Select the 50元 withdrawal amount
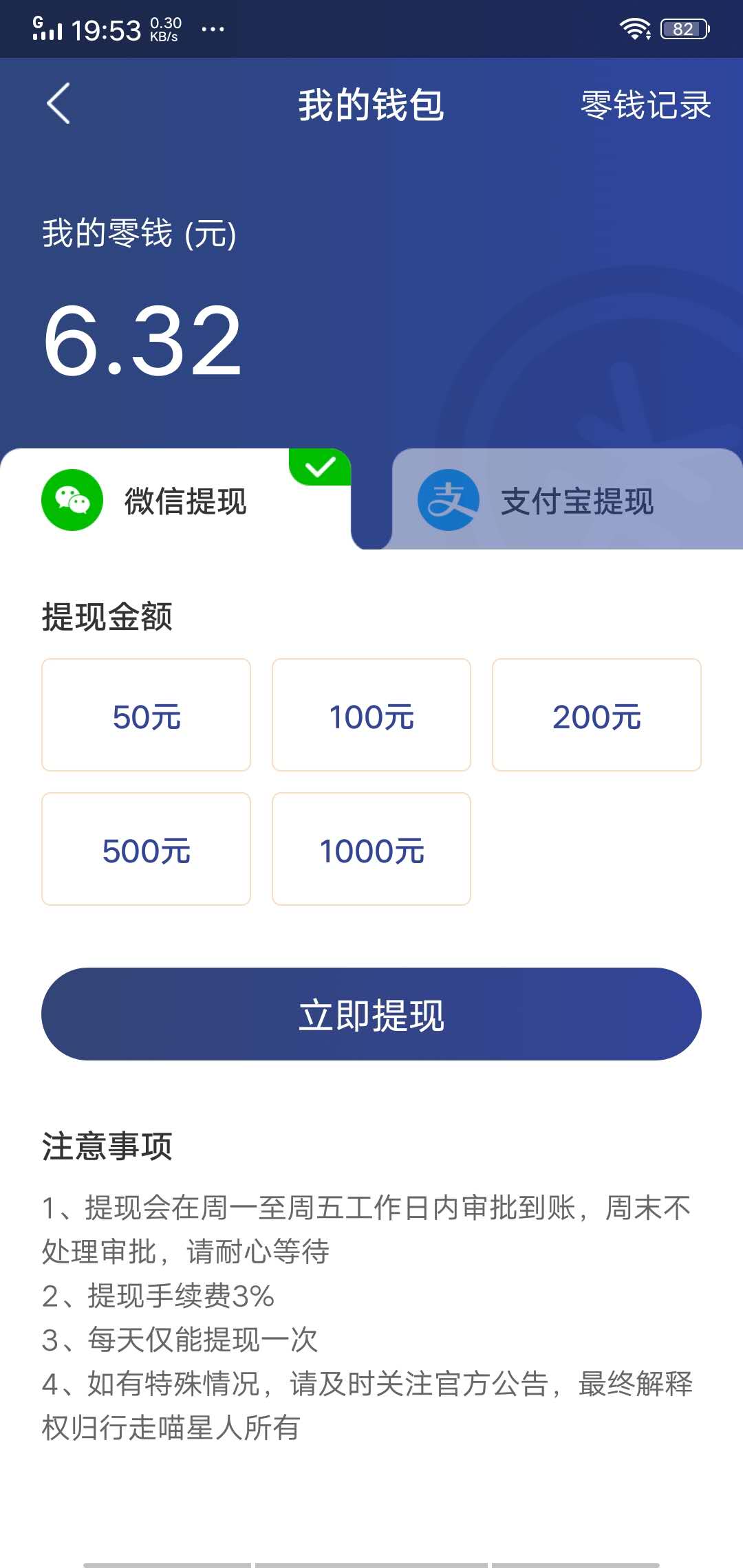This screenshot has width=743, height=1568. [145, 714]
